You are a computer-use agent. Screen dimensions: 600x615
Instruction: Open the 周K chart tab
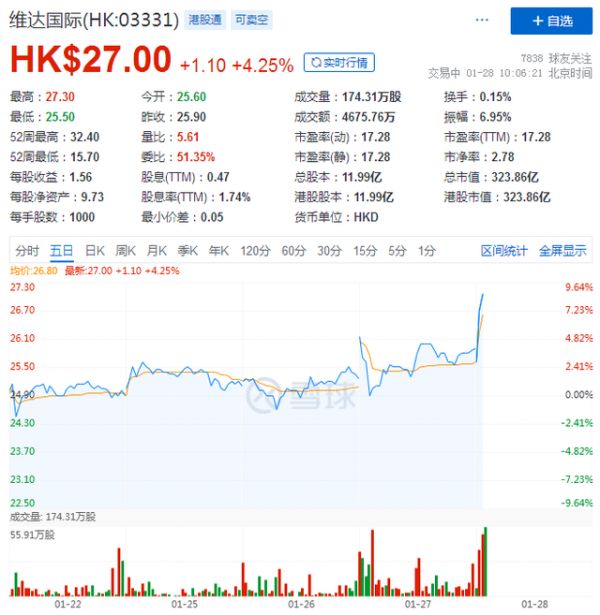[x=125, y=250]
